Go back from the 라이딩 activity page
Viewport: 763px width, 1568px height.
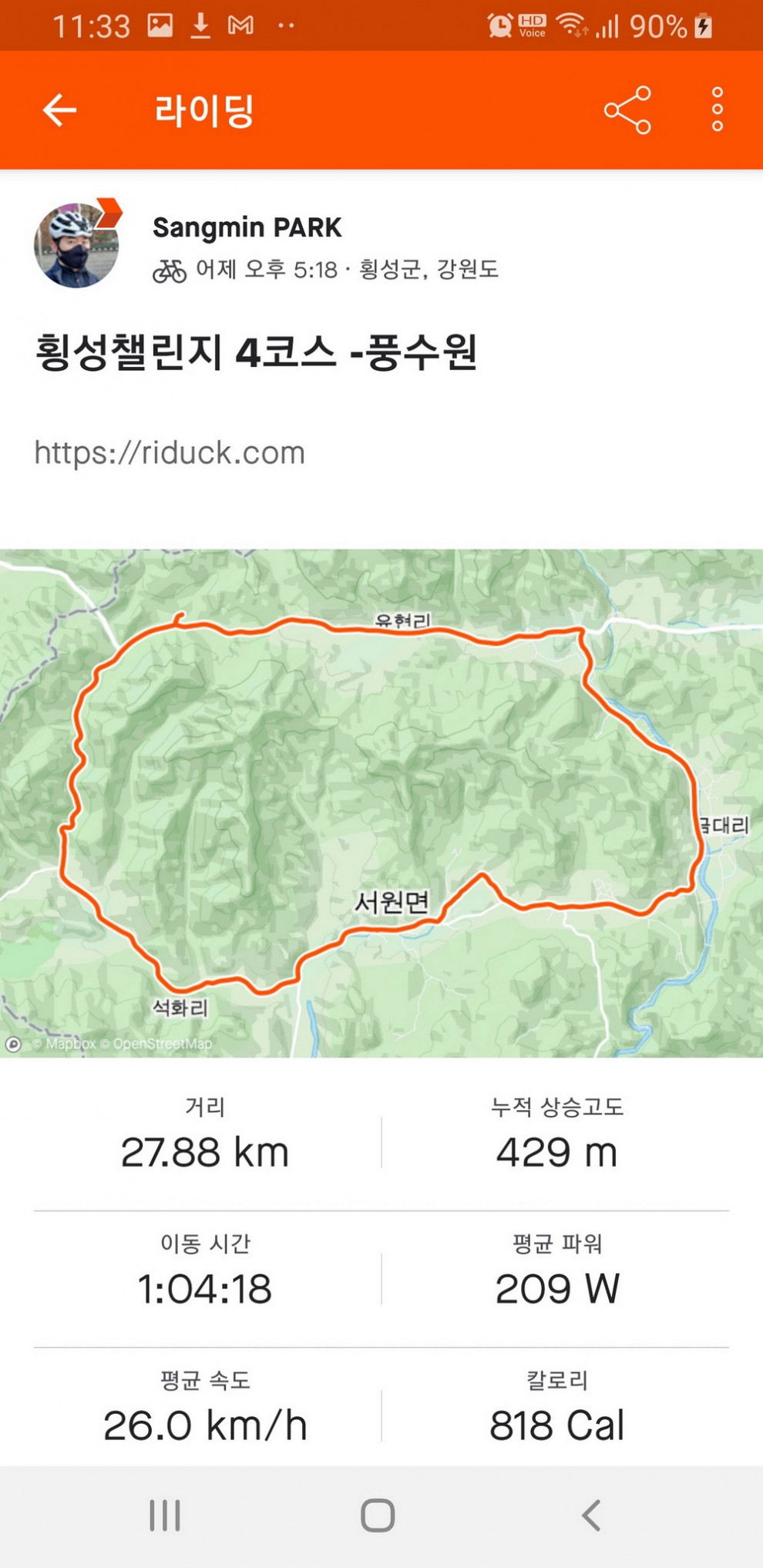[x=59, y=110]
